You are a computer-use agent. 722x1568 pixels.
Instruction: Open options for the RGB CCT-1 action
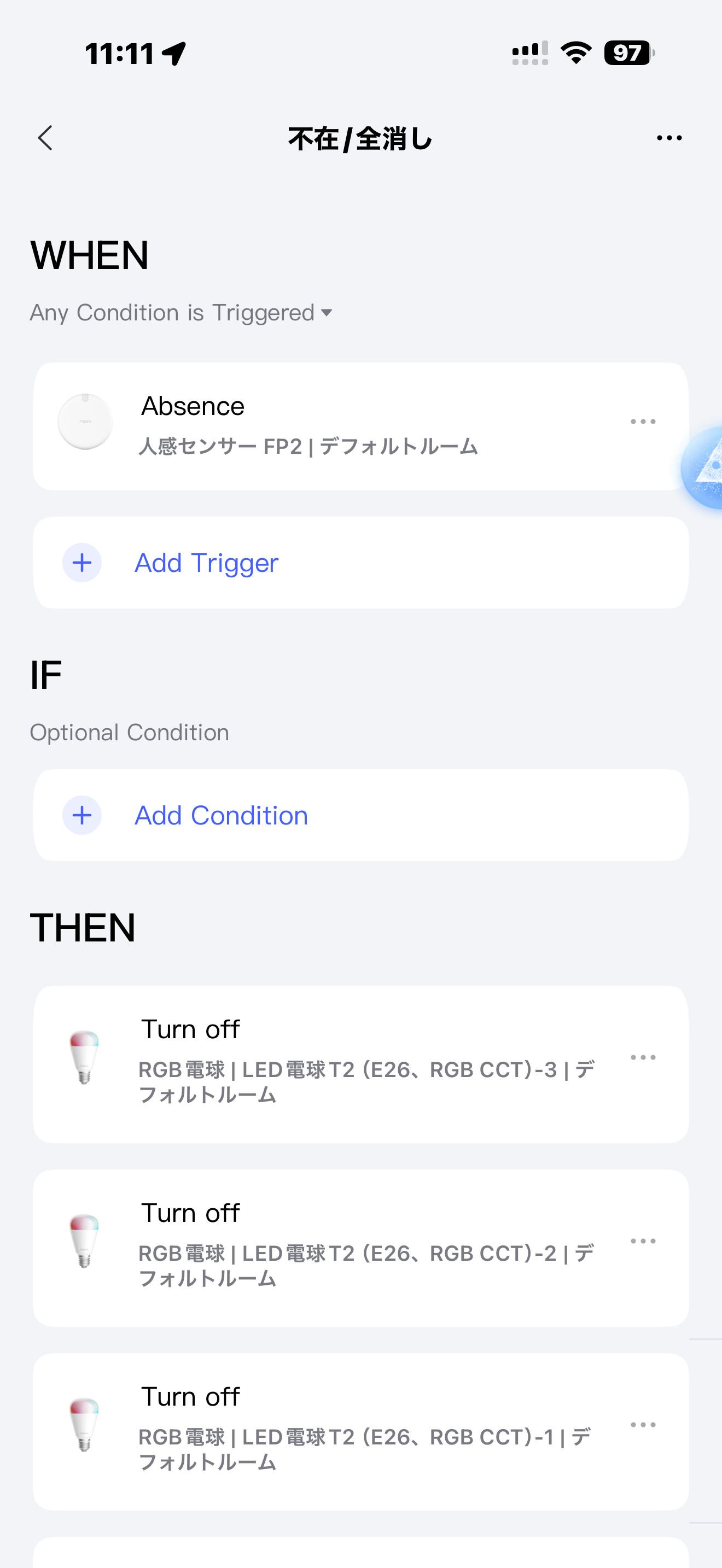click(643, 1425)
